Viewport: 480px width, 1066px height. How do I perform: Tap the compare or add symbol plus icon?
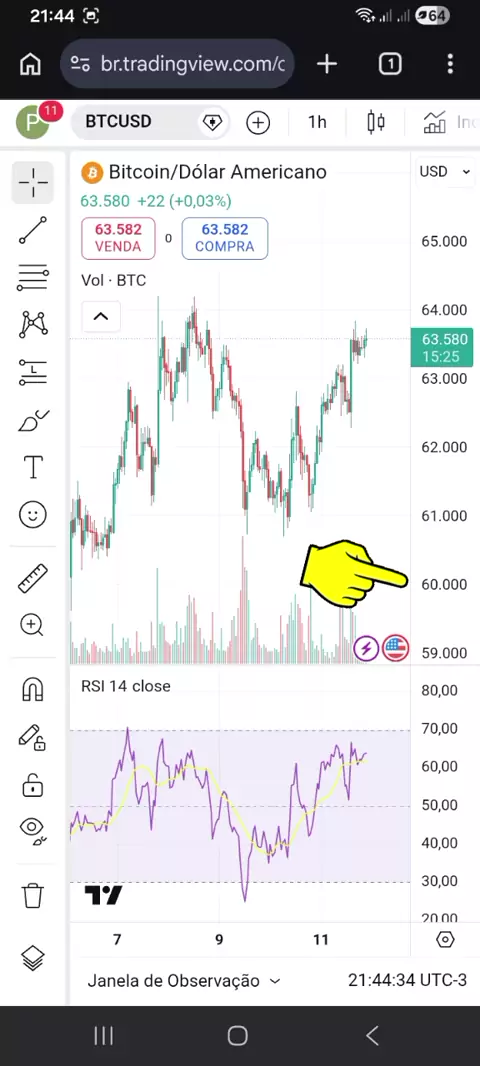[258, 122]
